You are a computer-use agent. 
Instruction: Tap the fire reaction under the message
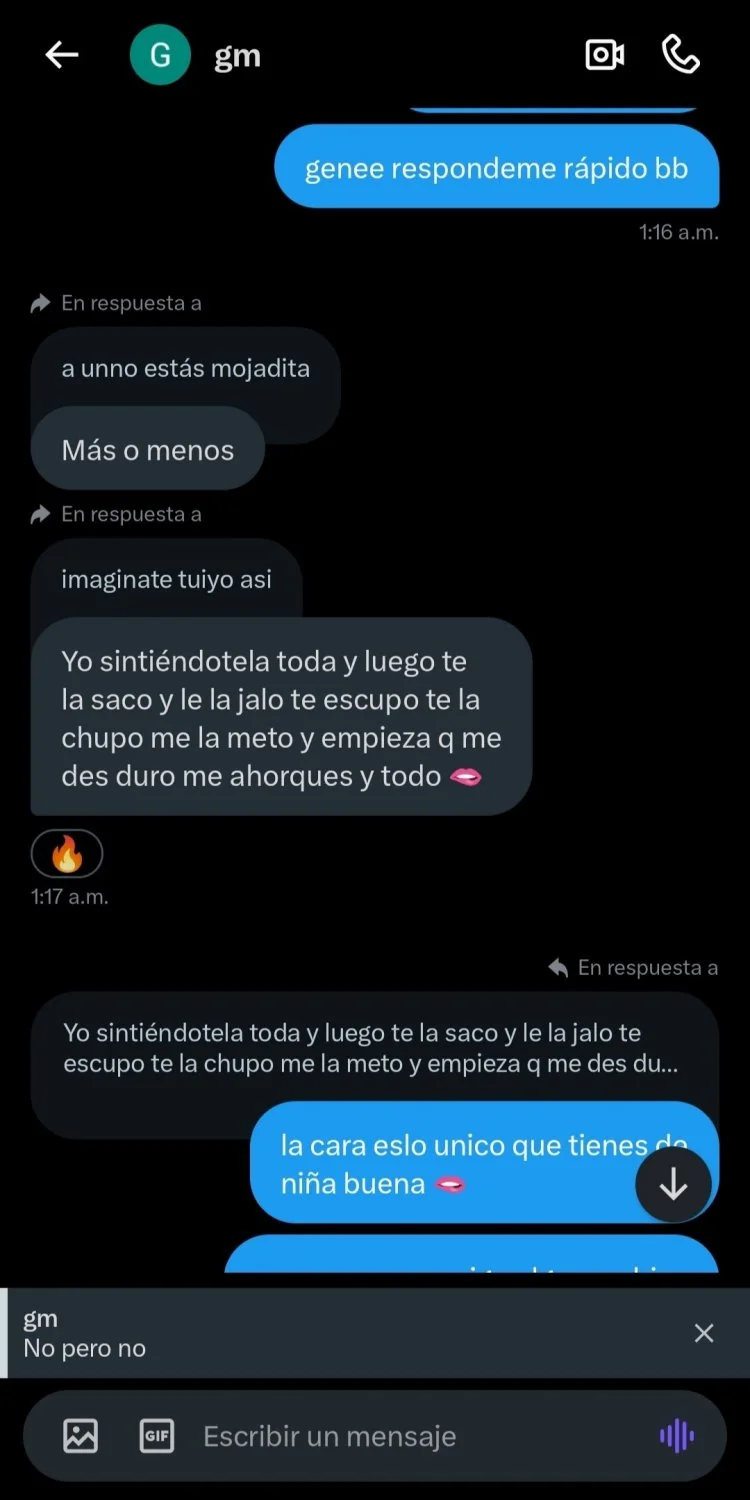(67, 854)
